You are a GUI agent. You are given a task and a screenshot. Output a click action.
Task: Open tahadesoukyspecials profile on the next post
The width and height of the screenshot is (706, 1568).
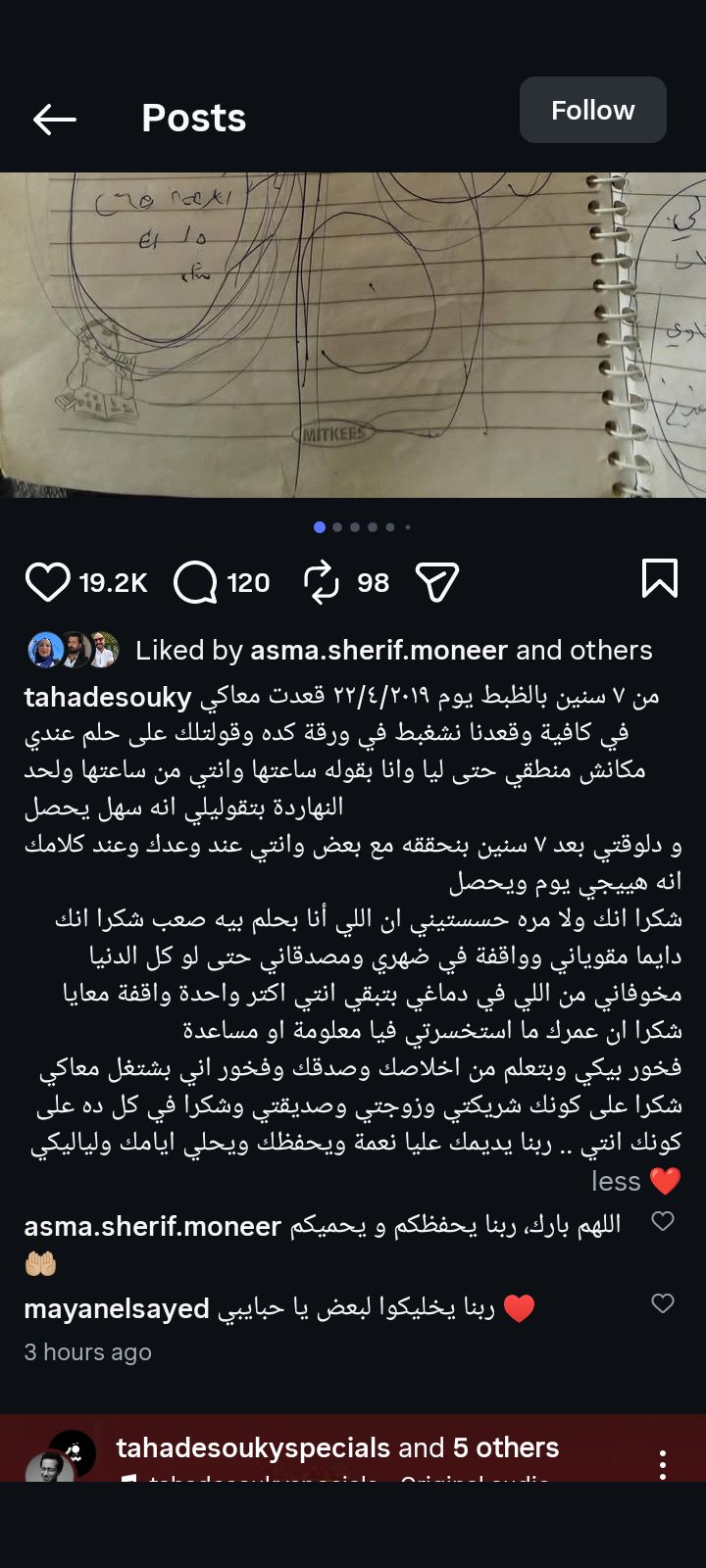[x=253, y=1447]
